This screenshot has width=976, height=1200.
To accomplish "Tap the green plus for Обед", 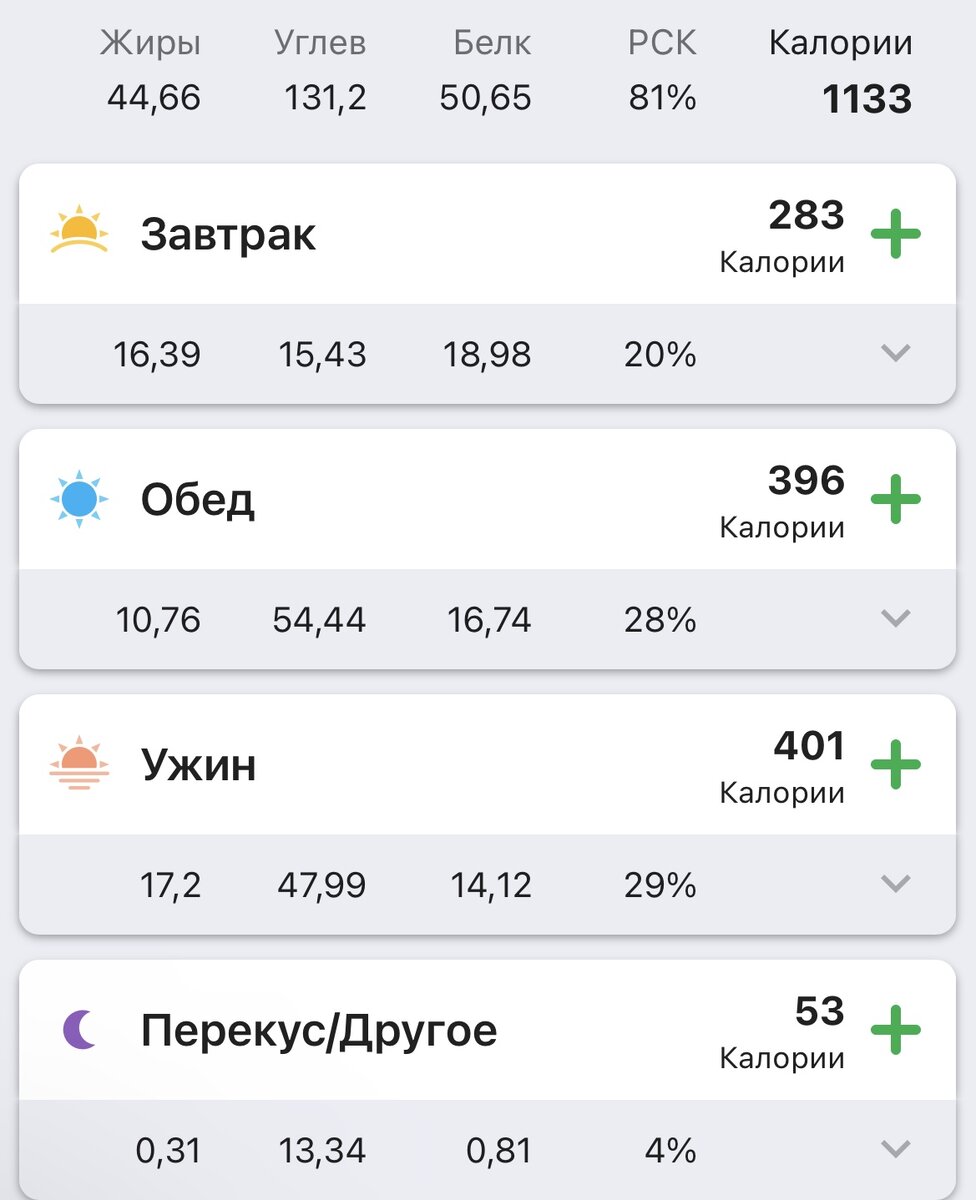I will [x=897, y=498].
